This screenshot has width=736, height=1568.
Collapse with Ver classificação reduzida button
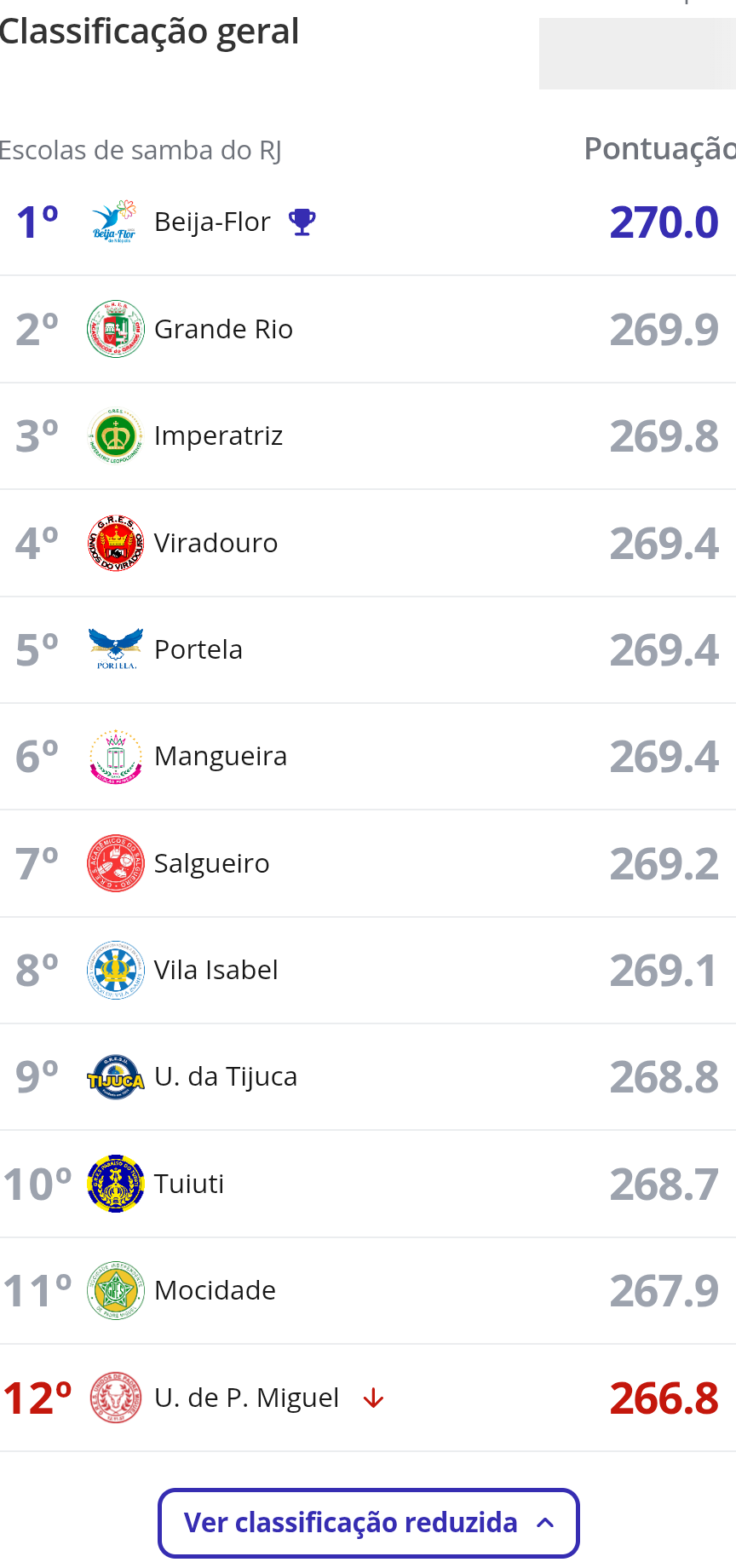click(368, 1523)
